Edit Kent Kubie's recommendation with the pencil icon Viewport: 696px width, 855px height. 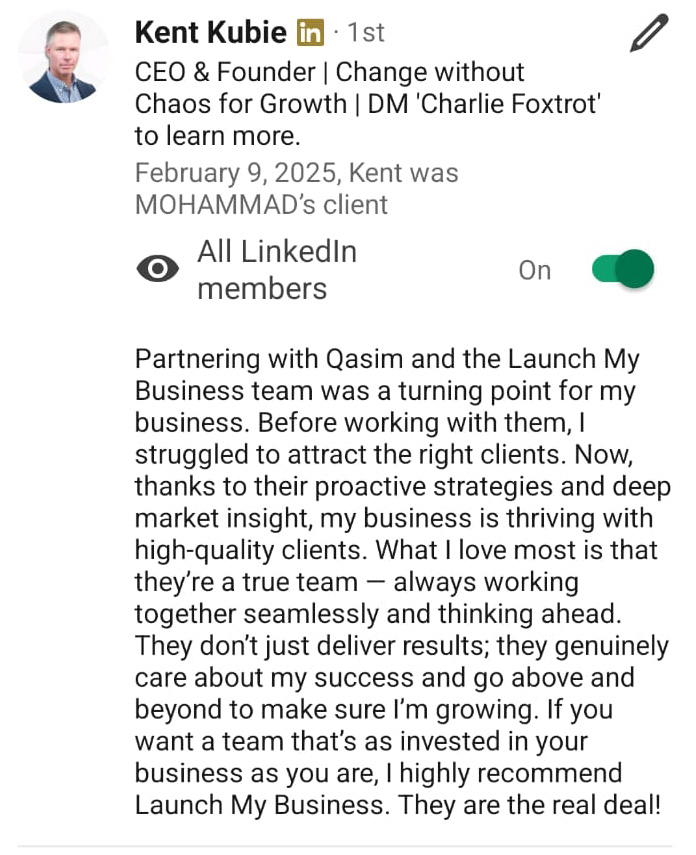(x=648, y=35)
